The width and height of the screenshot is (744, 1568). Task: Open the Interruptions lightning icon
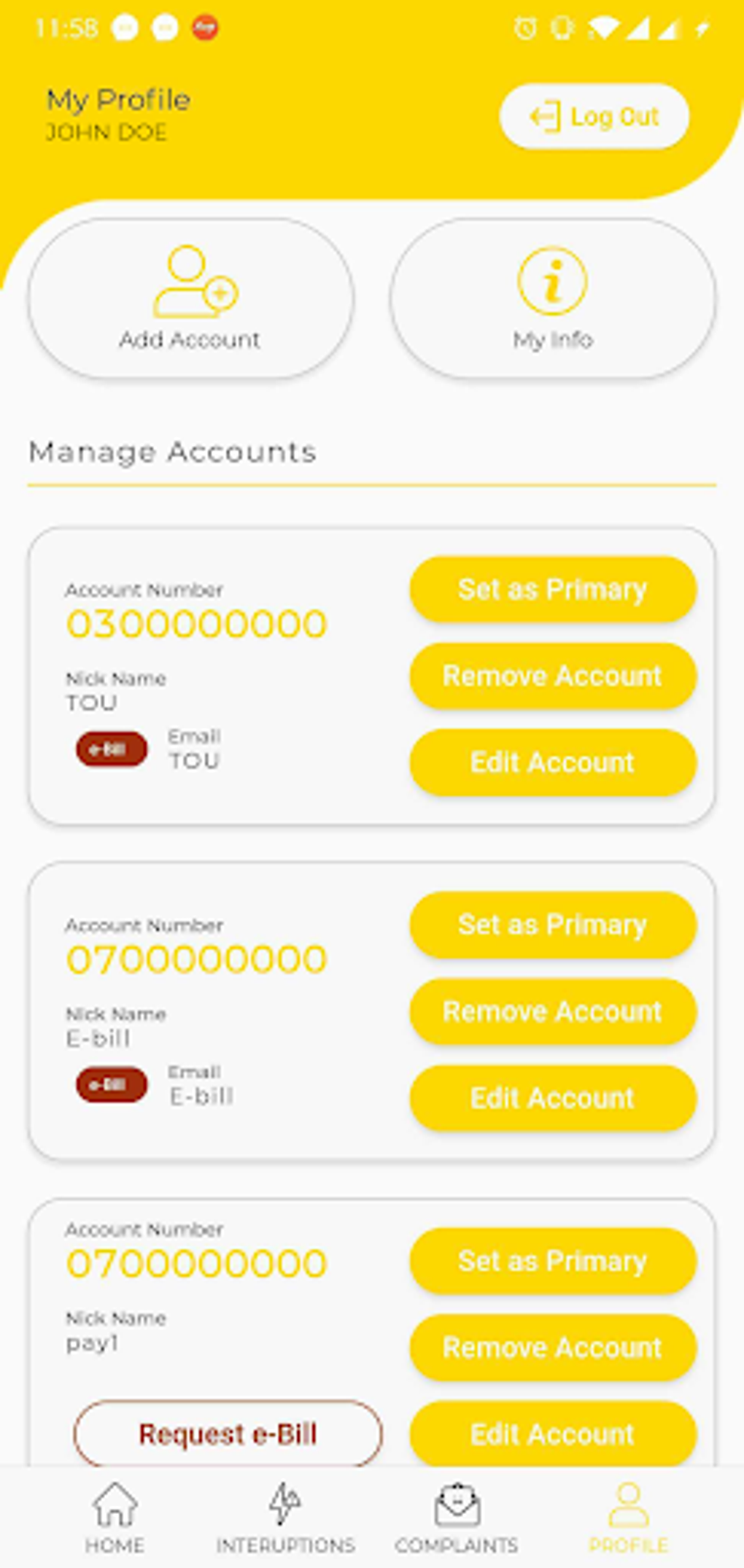(285, 1505)
